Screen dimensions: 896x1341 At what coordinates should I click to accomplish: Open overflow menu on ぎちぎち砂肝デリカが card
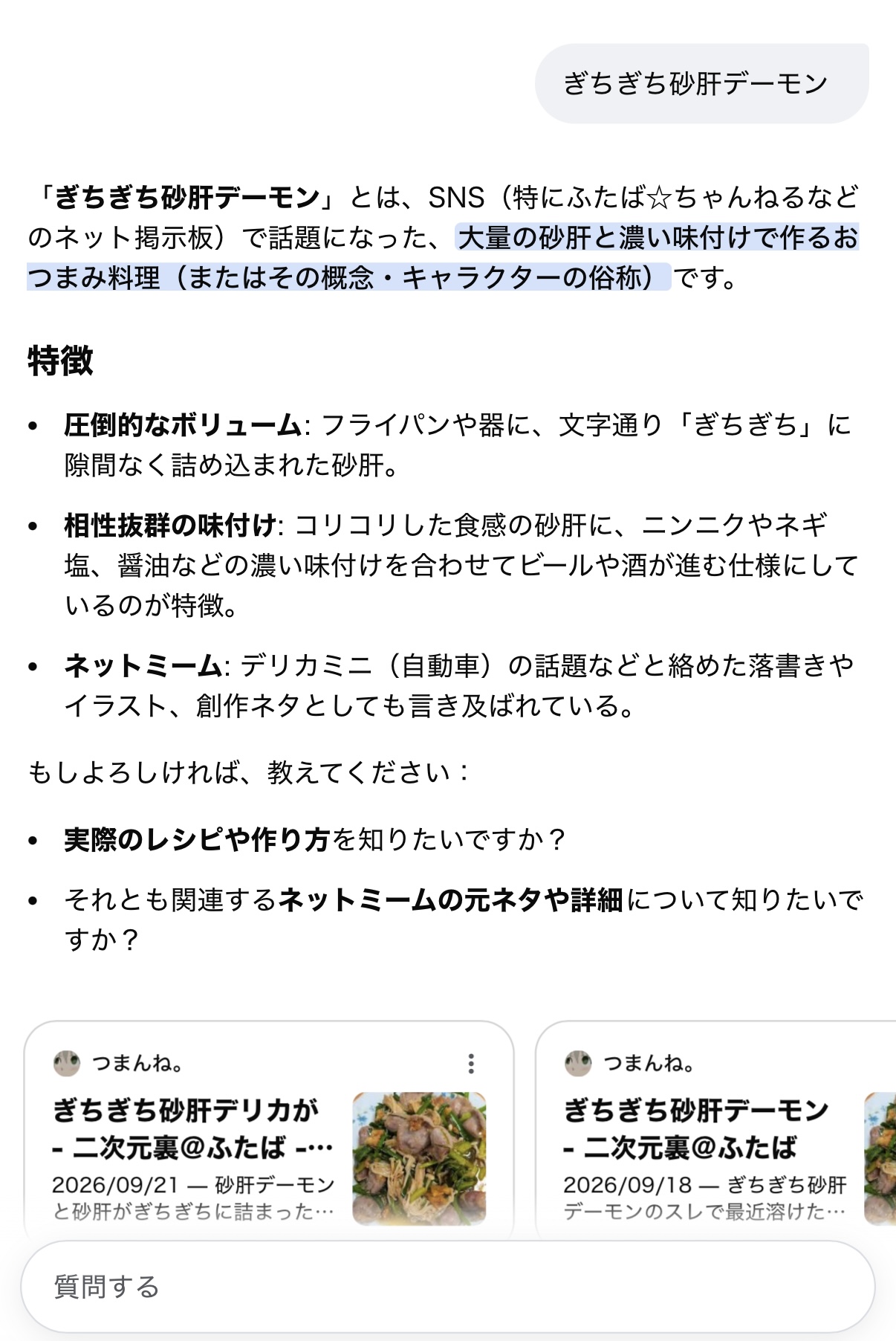(471, 1064)
